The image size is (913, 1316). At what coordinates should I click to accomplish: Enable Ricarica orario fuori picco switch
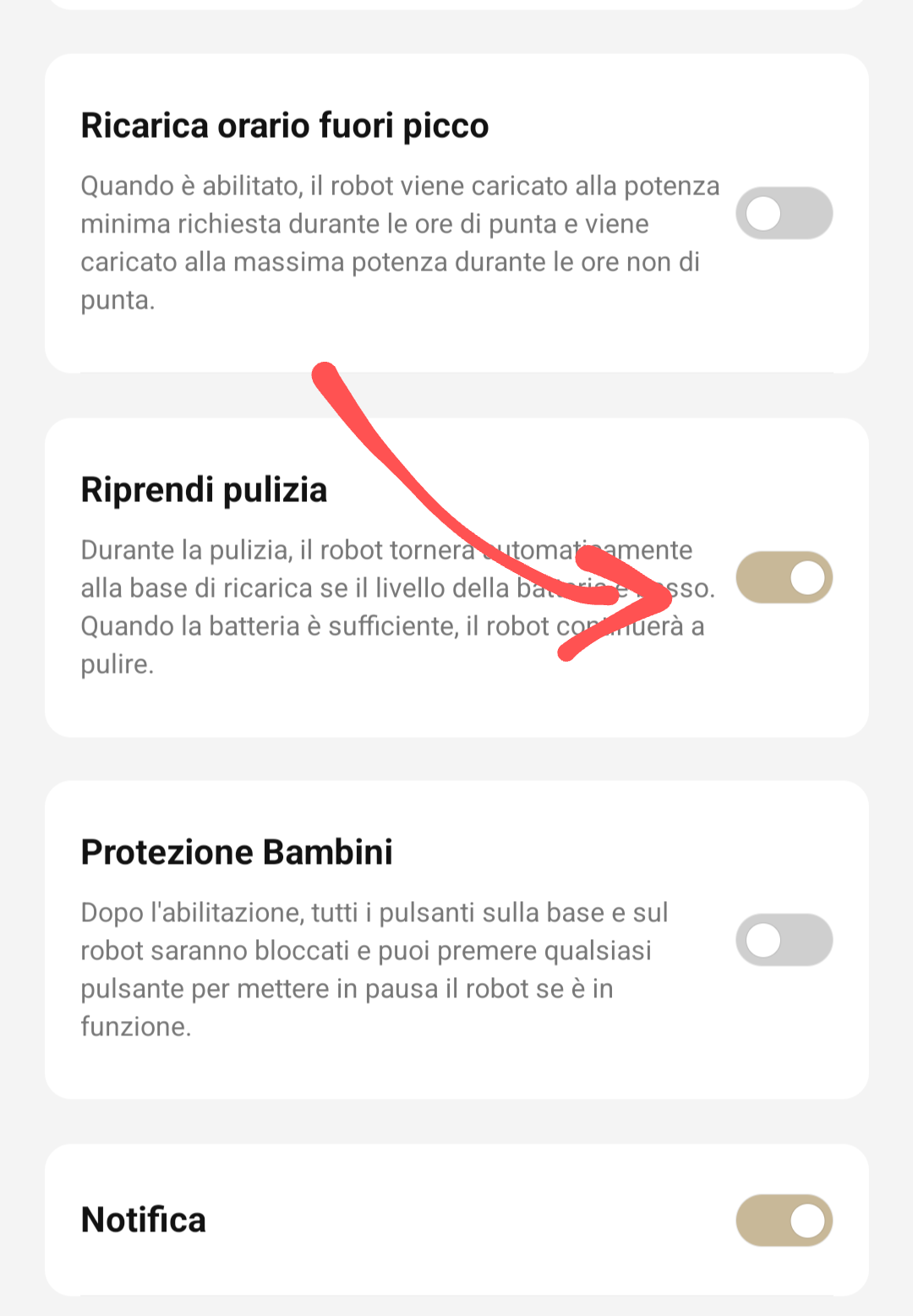click(784, 213)
